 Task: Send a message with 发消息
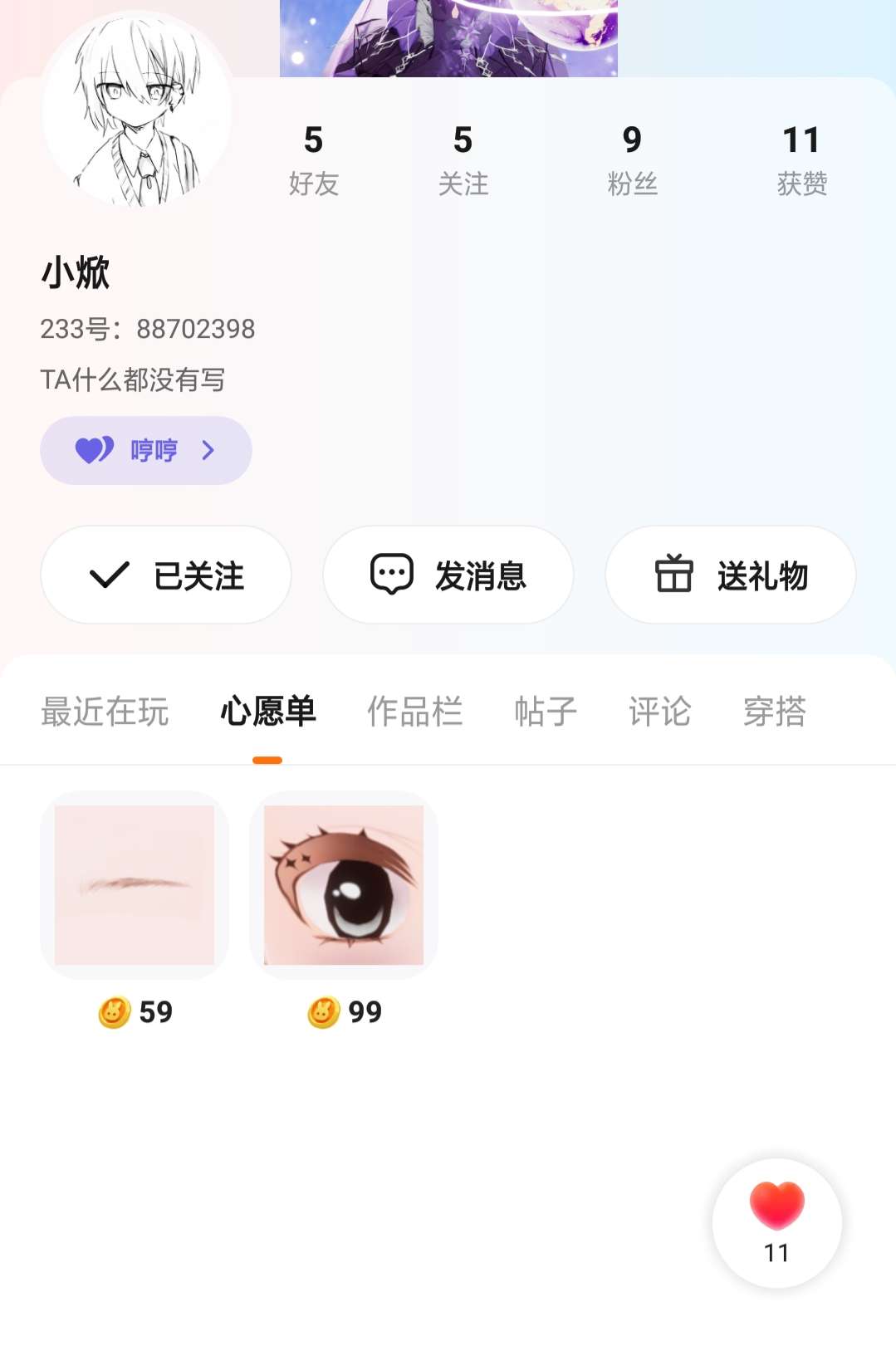coord(448,575)
